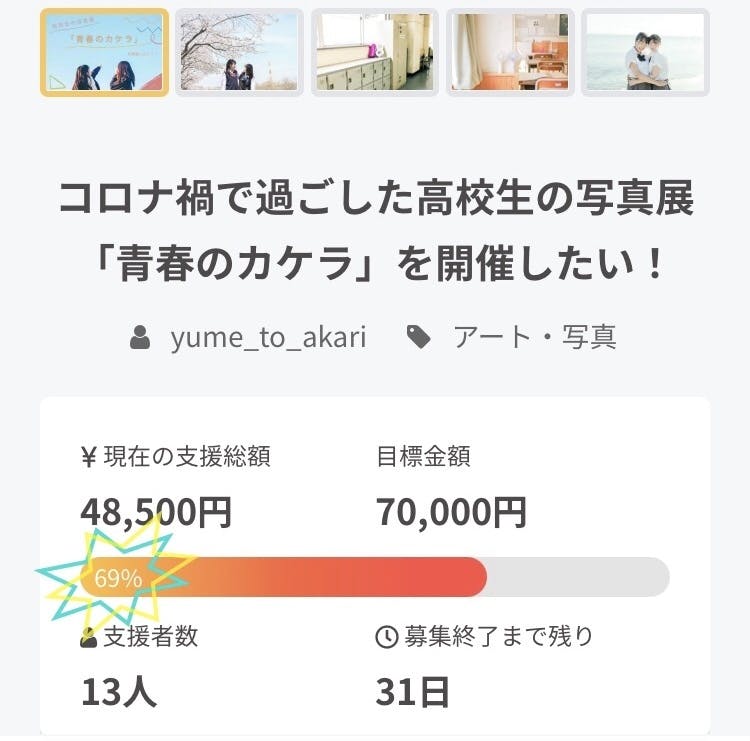The image size is (750, 741).
Task: Select the first thumbnail with the 青春のカケラ title
Action: (x=104, y=52)
